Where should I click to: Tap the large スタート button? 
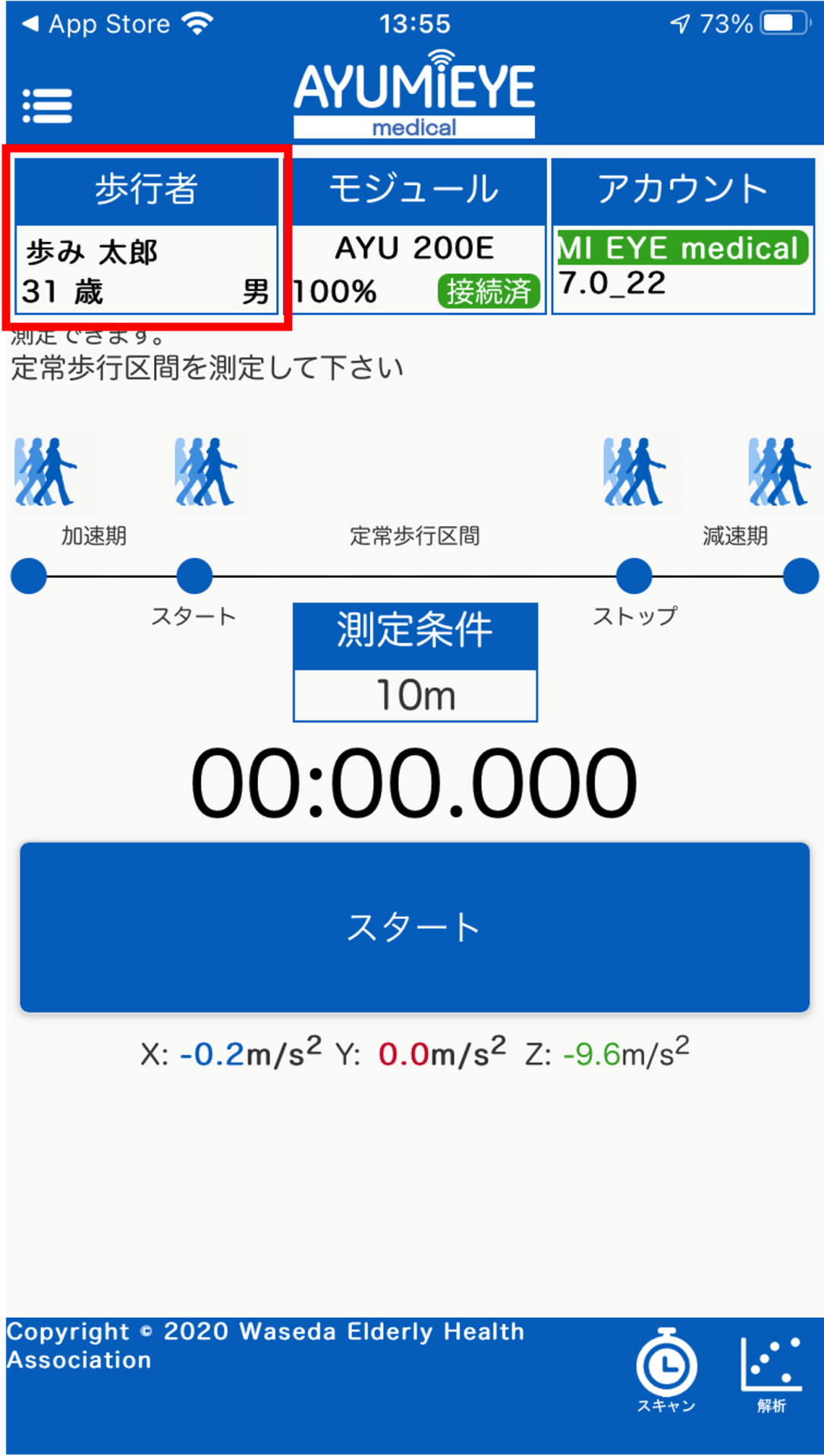tap(414, 927)
